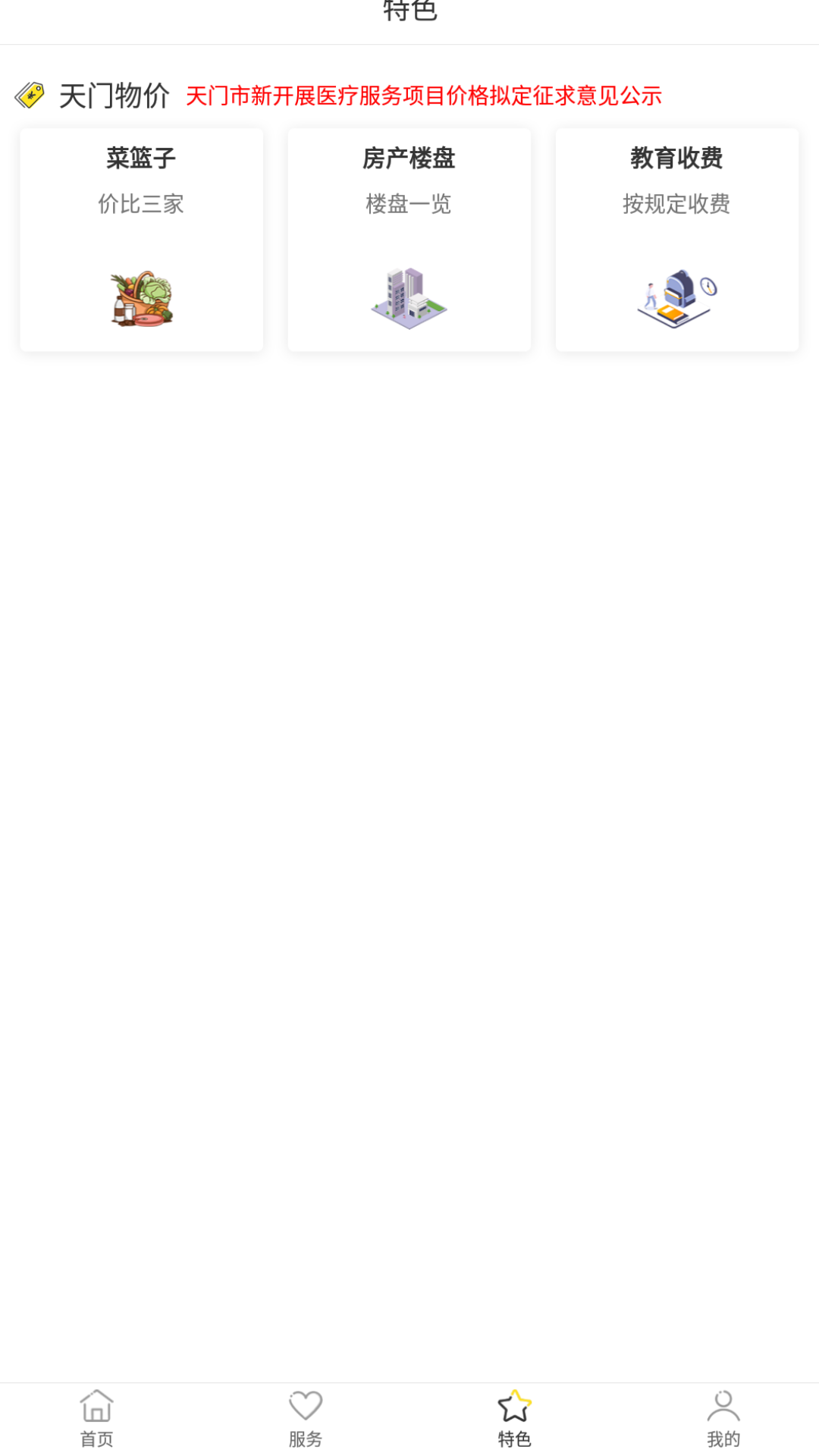Select the 特色 tab
The height and width of the screenshot is (1456, 819).
(514, 1418)
